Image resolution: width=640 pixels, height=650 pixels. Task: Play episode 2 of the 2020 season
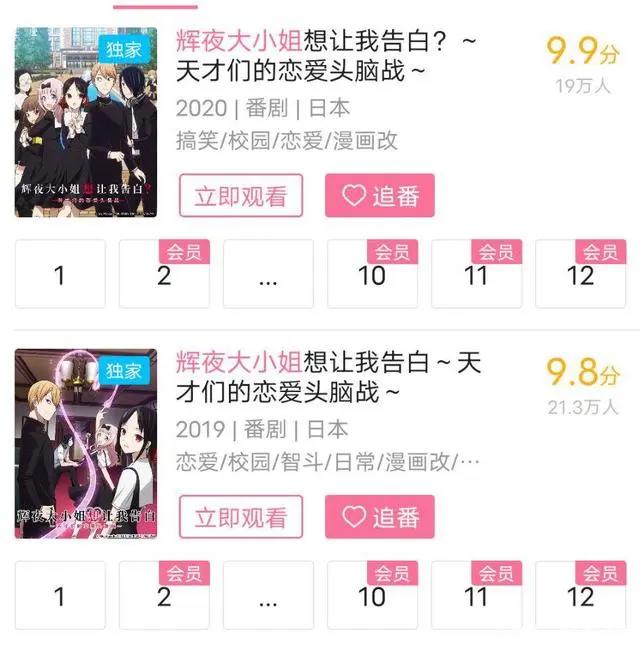(164, 275)
